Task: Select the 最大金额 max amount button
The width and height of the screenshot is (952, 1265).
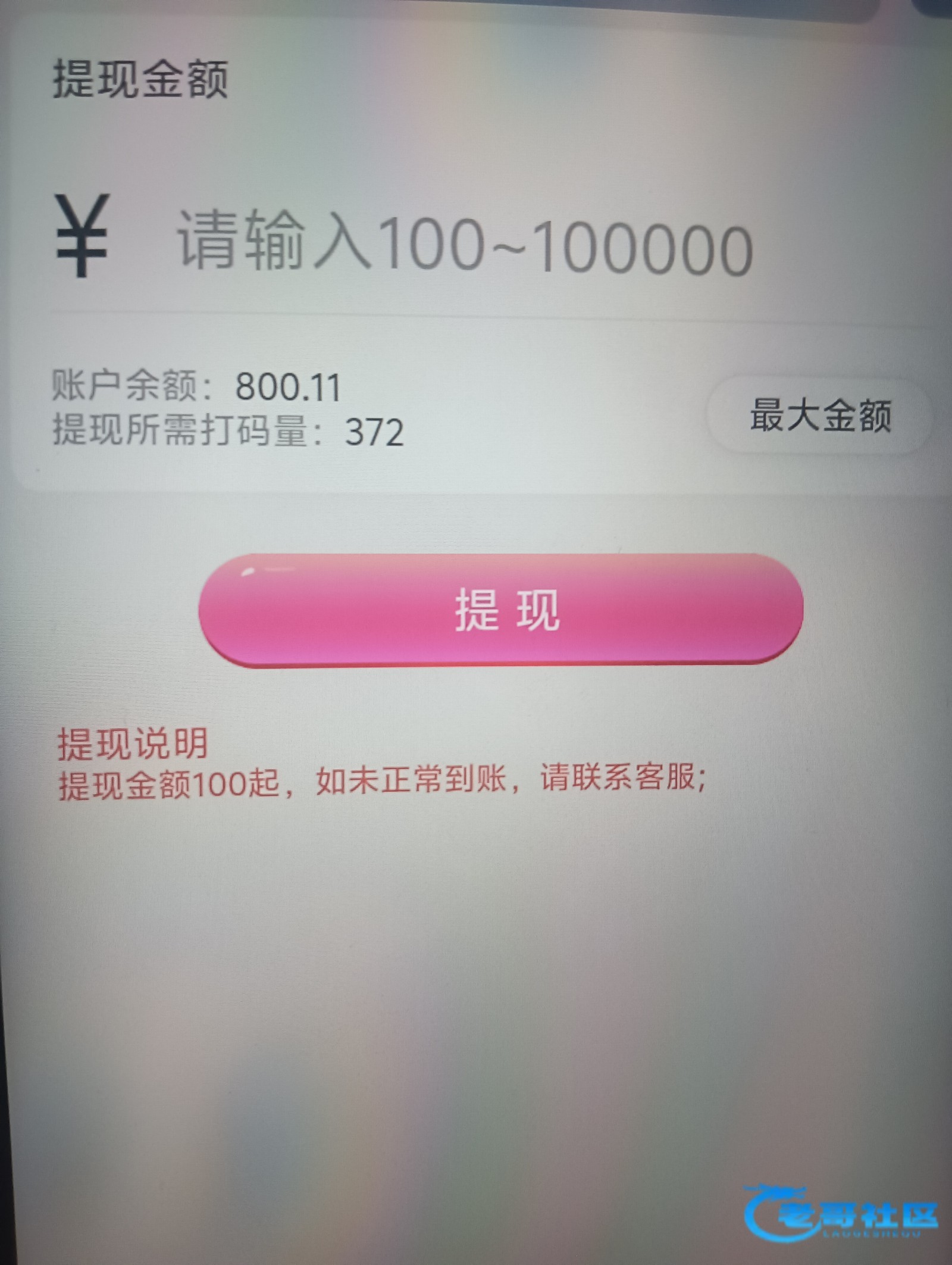Action: (819, 415)
